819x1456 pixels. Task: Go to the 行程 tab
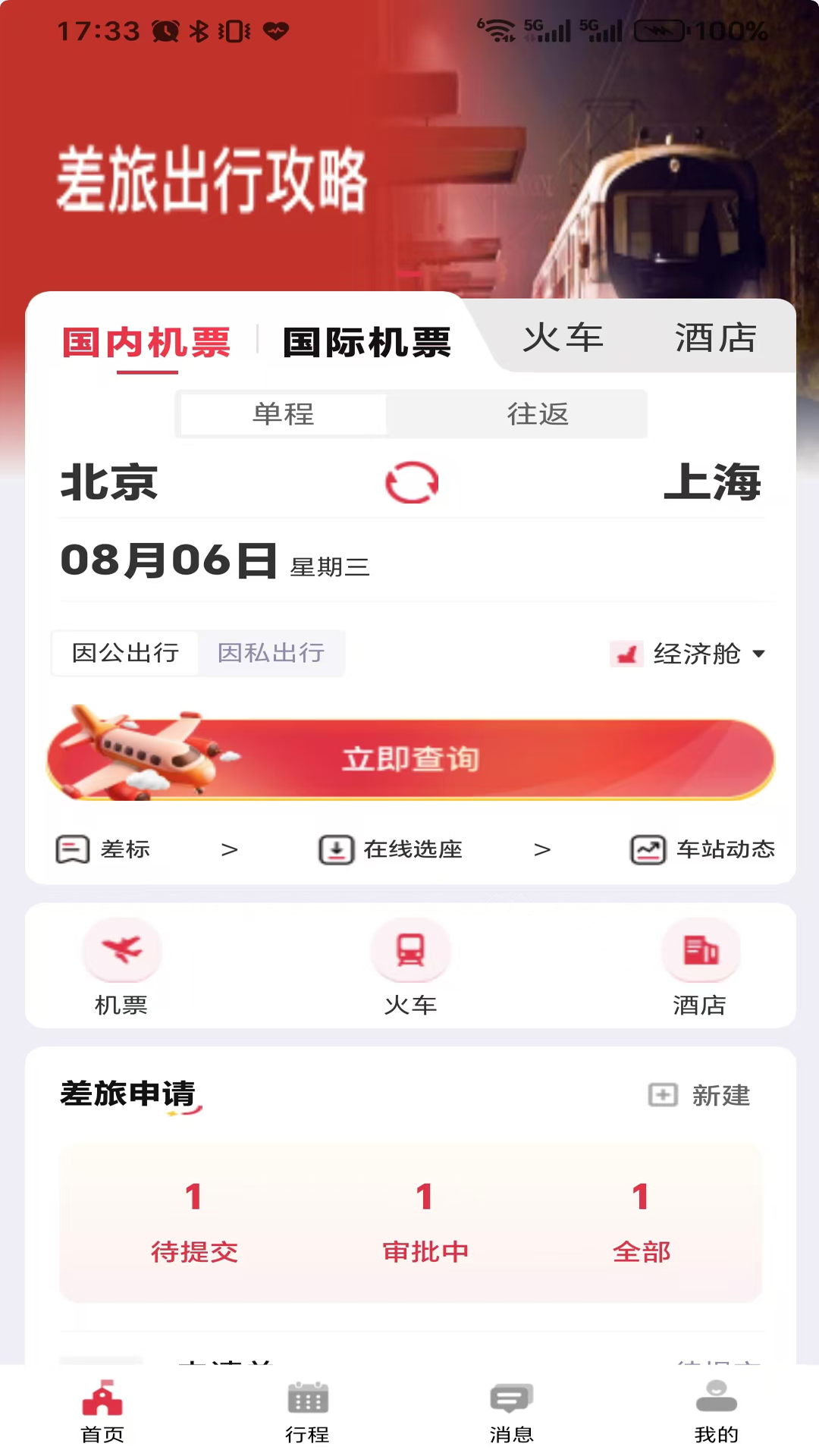307,1412
